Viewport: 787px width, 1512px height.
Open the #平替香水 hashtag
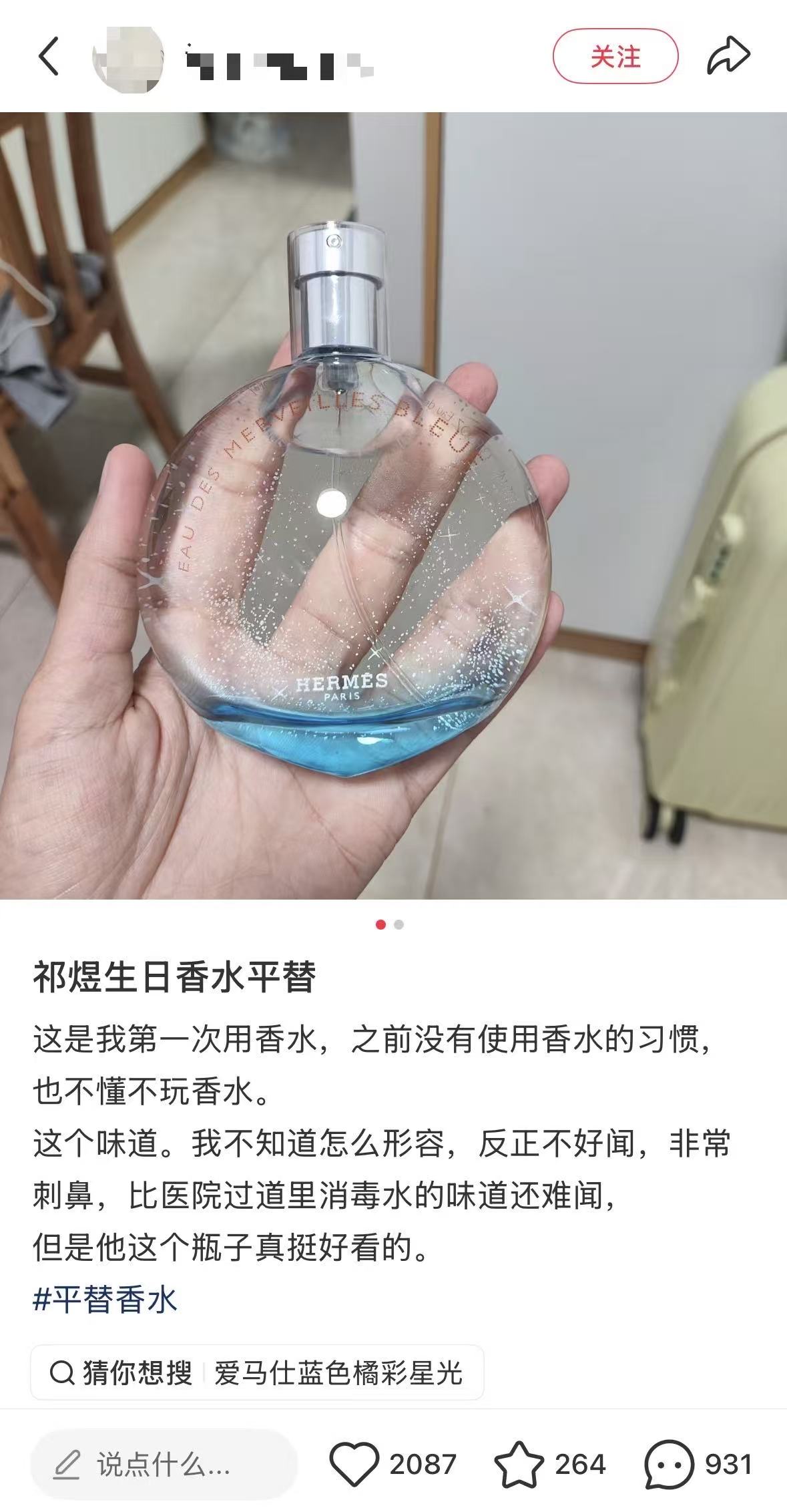[105, 1300]
